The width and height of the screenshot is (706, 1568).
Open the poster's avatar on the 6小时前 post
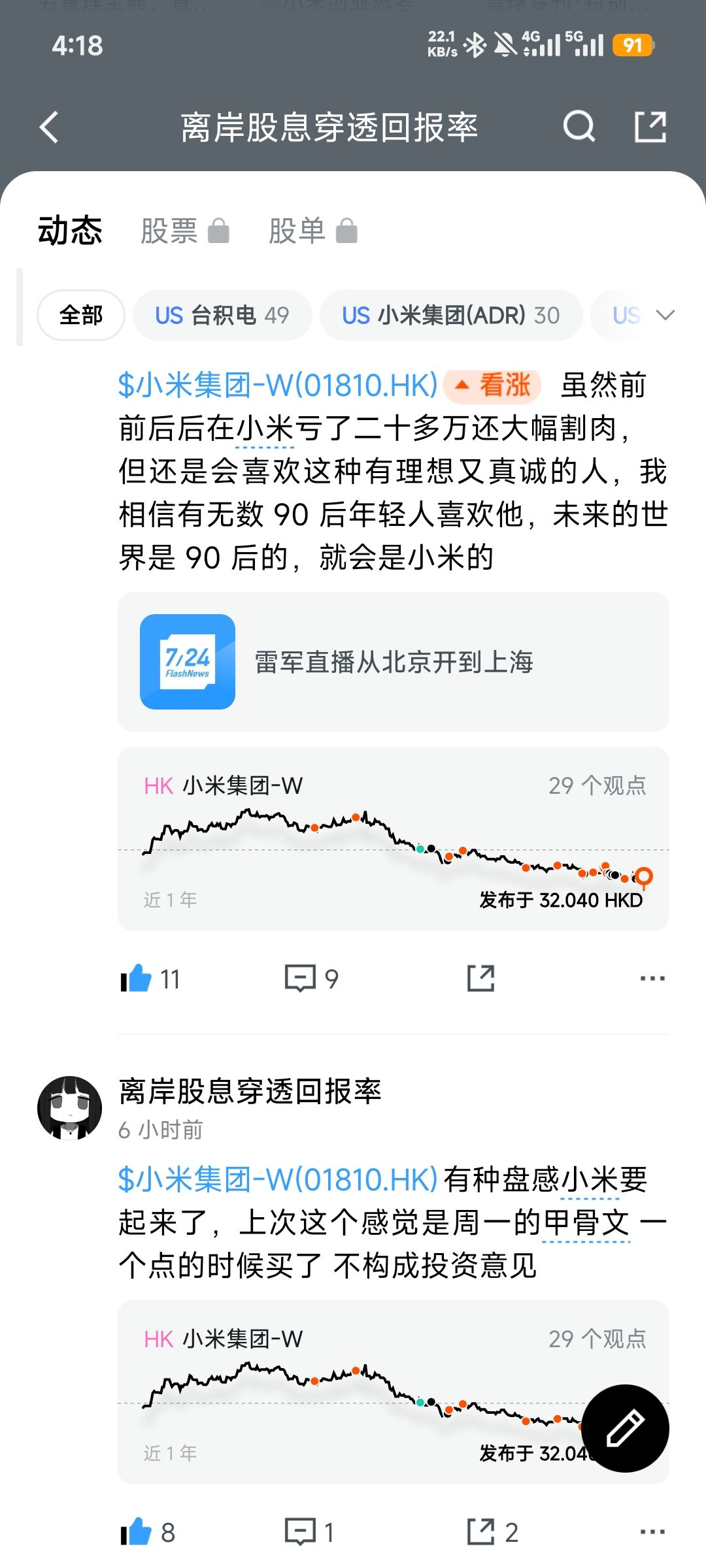click(69, 1108)
